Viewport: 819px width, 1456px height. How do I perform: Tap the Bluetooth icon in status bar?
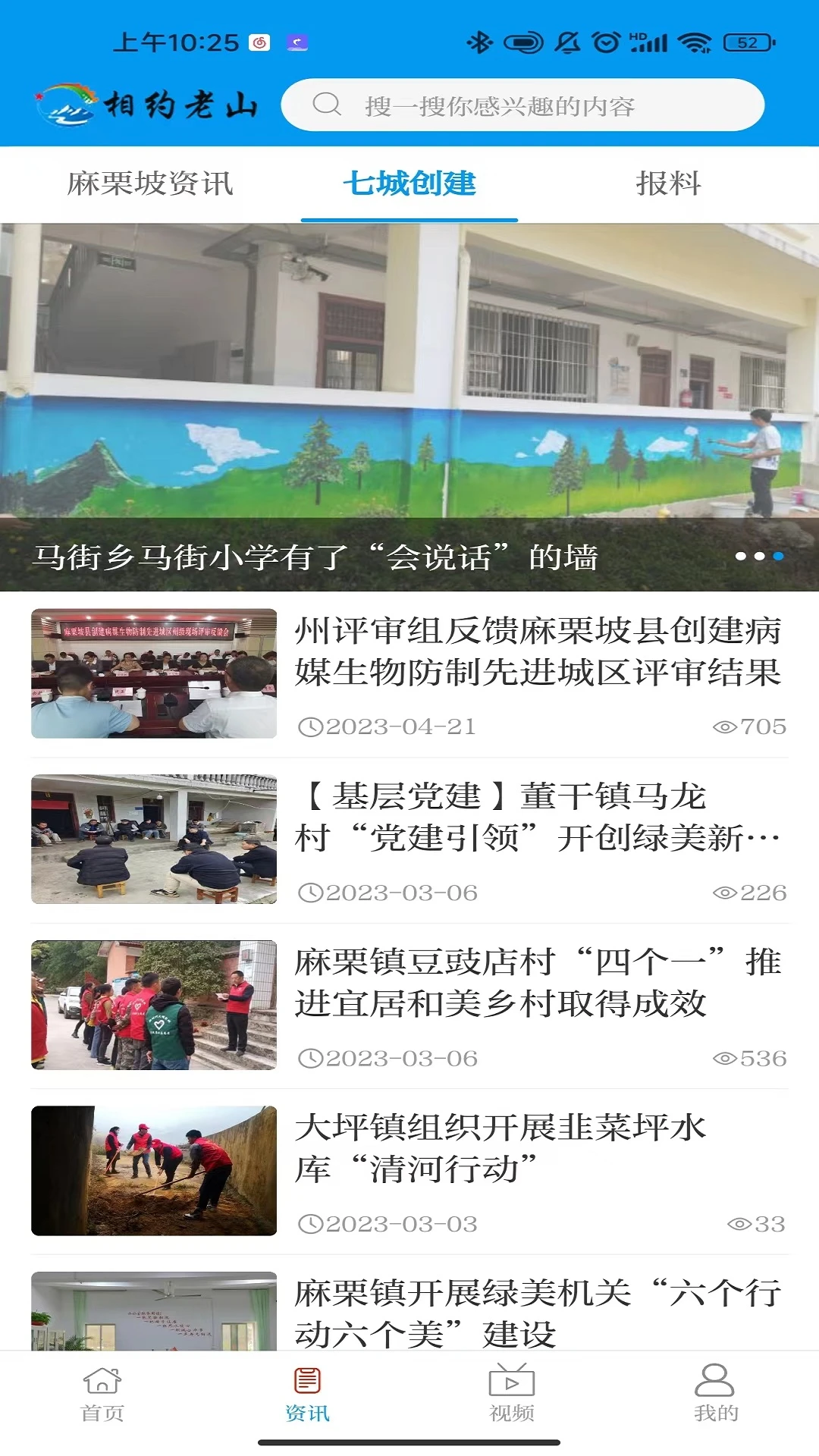click(479, 43)
